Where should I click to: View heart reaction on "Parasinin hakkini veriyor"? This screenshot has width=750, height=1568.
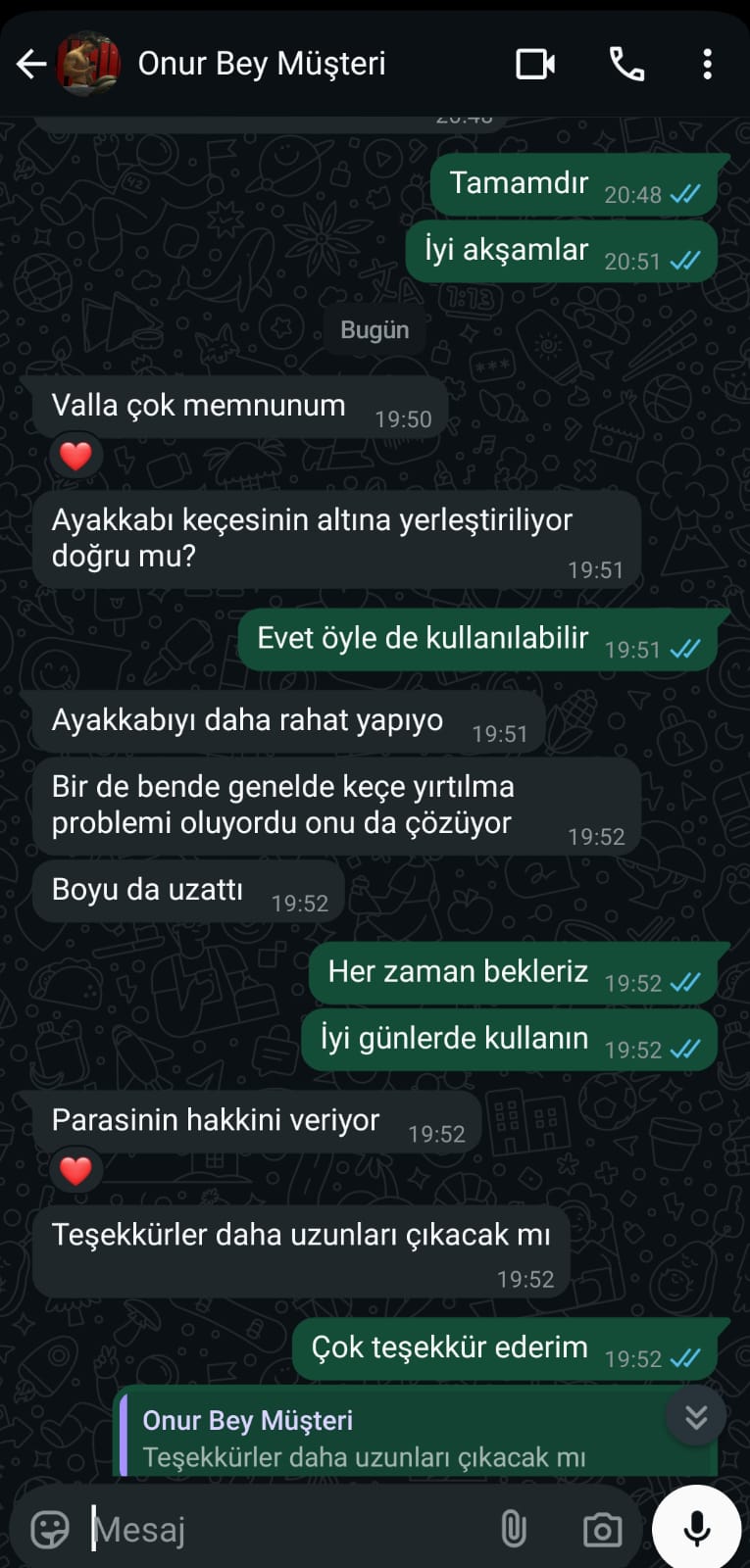[x=75, y=1170]
